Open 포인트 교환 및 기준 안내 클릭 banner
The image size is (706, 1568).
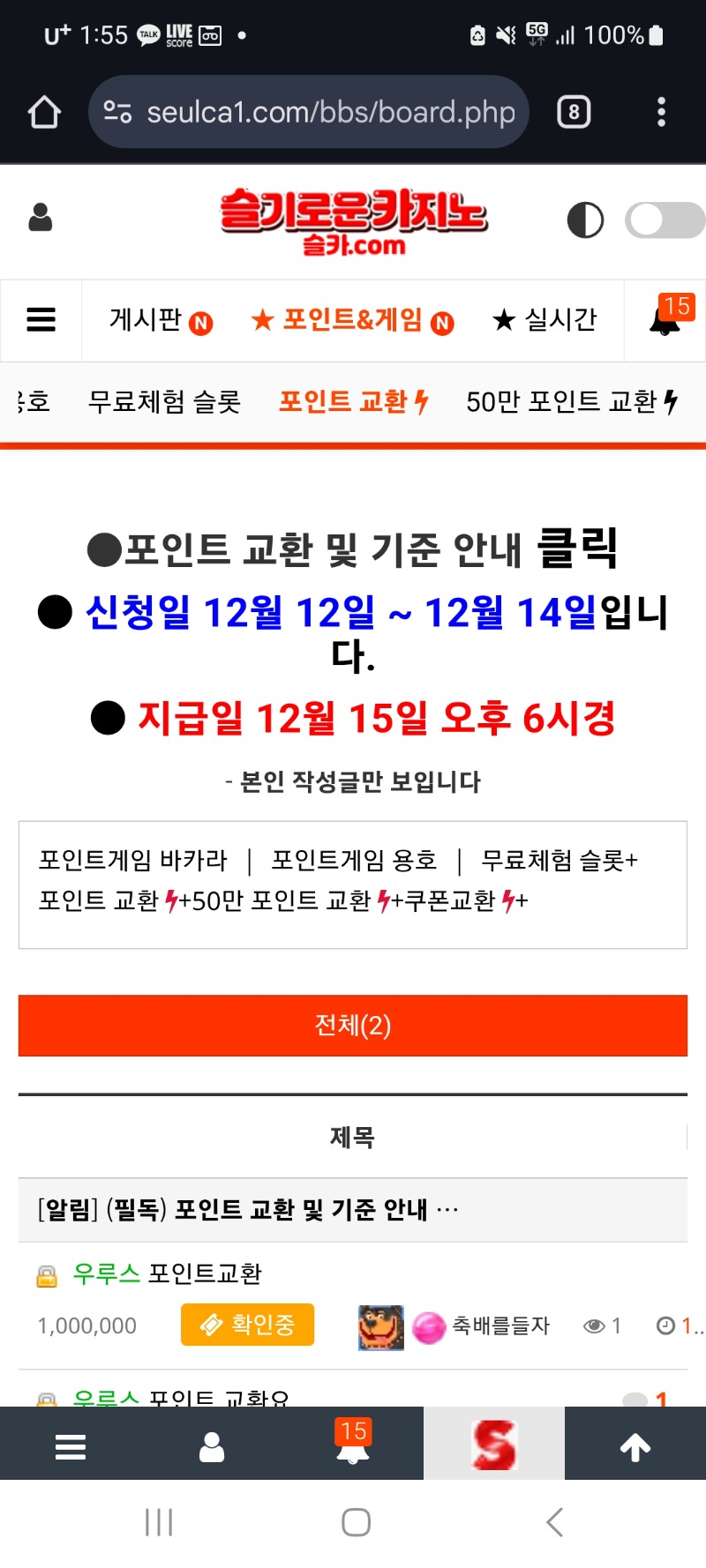click(x=353, y=549)
